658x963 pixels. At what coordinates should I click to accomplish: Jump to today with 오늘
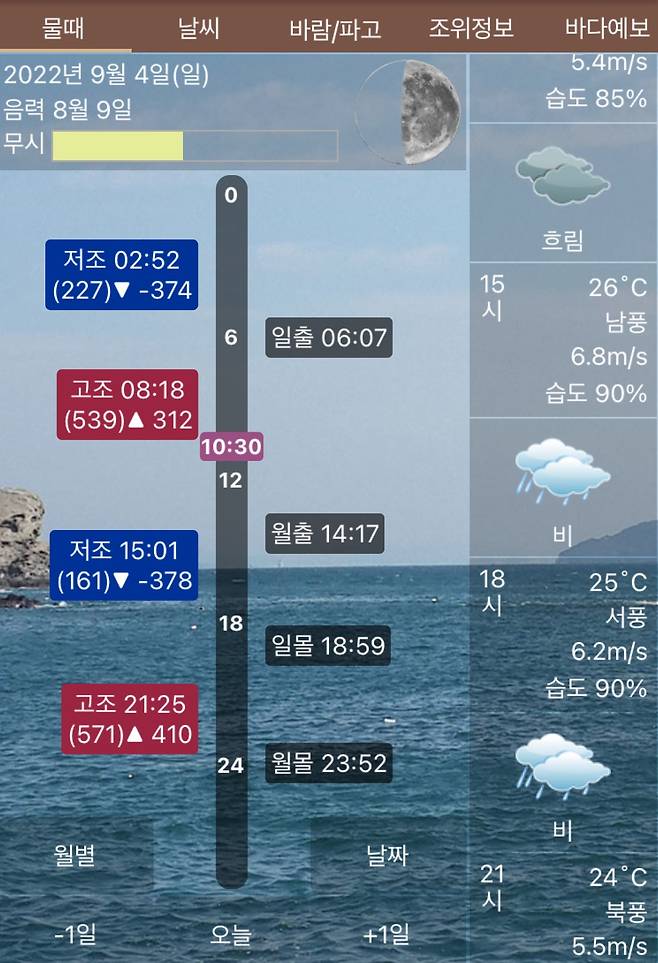pos(231,935)
